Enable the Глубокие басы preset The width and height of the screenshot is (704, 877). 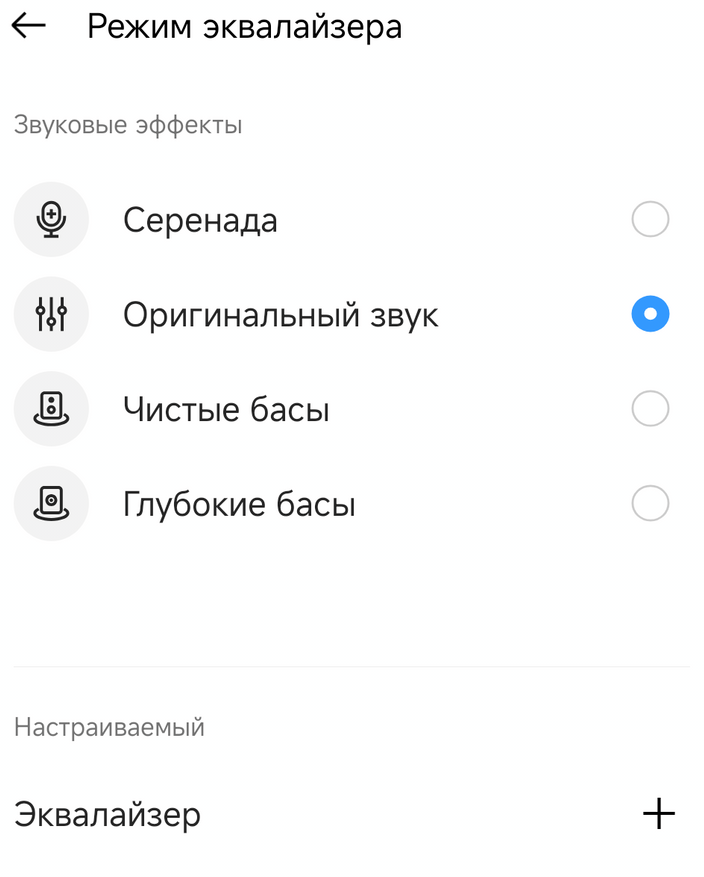[650, 504]
